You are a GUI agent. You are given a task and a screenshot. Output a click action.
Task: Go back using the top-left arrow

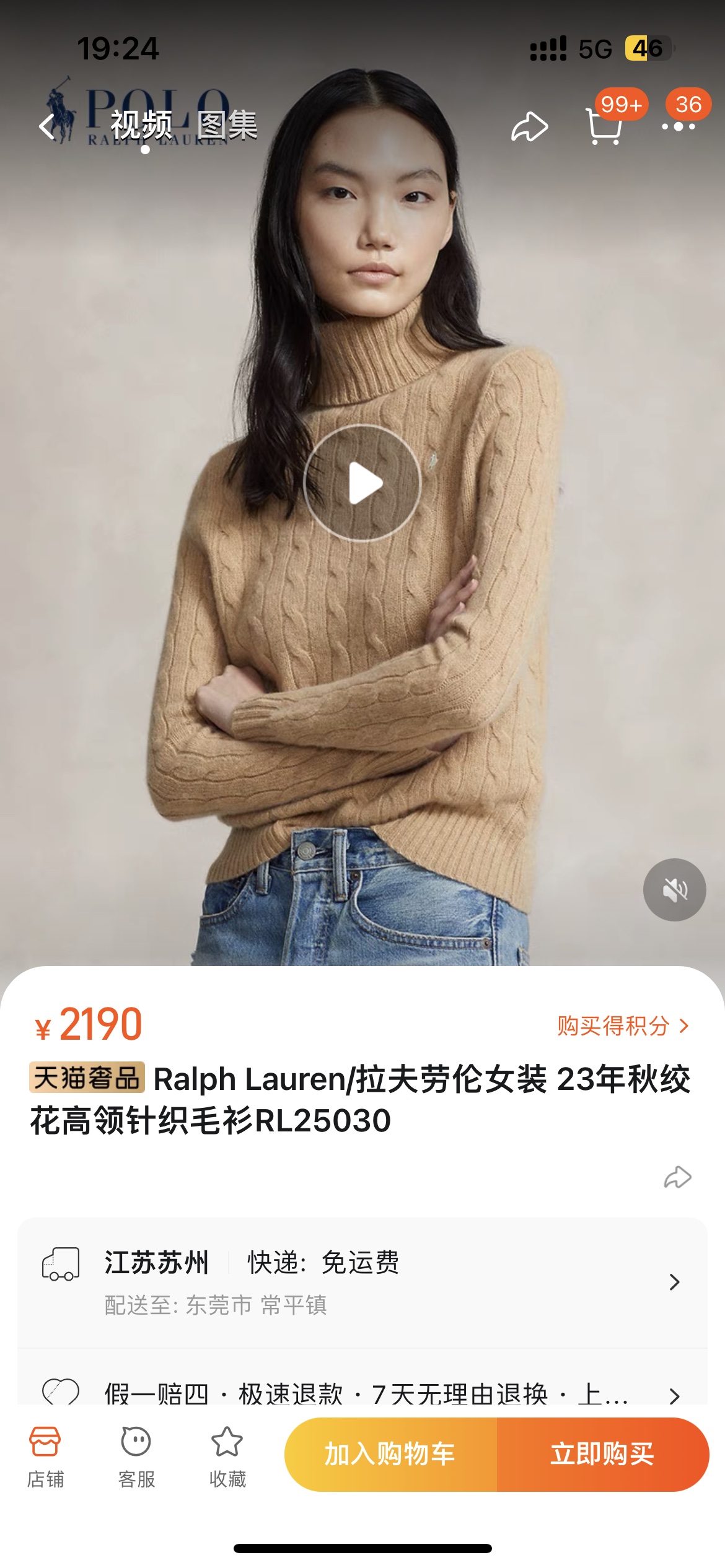click(47, 126)
